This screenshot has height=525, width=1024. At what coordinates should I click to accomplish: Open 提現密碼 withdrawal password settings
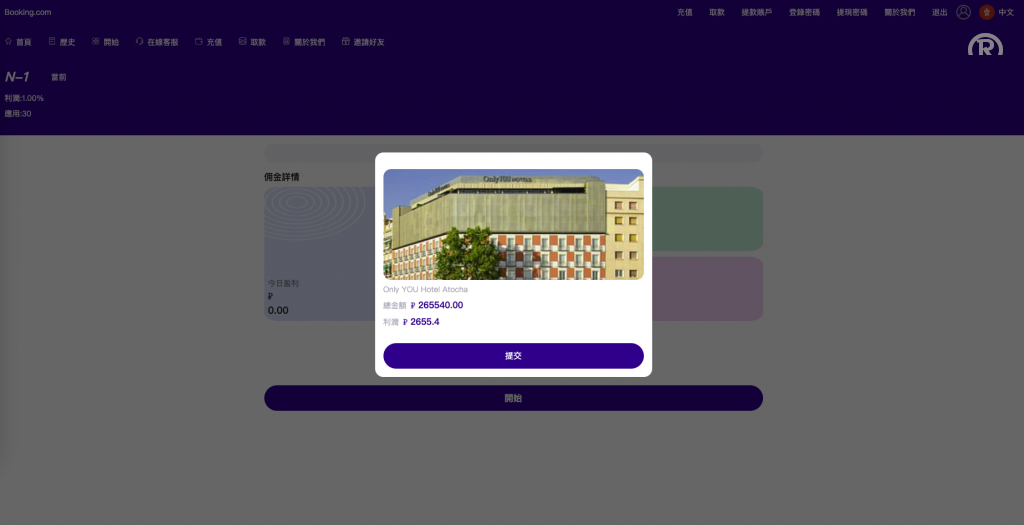click(852, 12)
